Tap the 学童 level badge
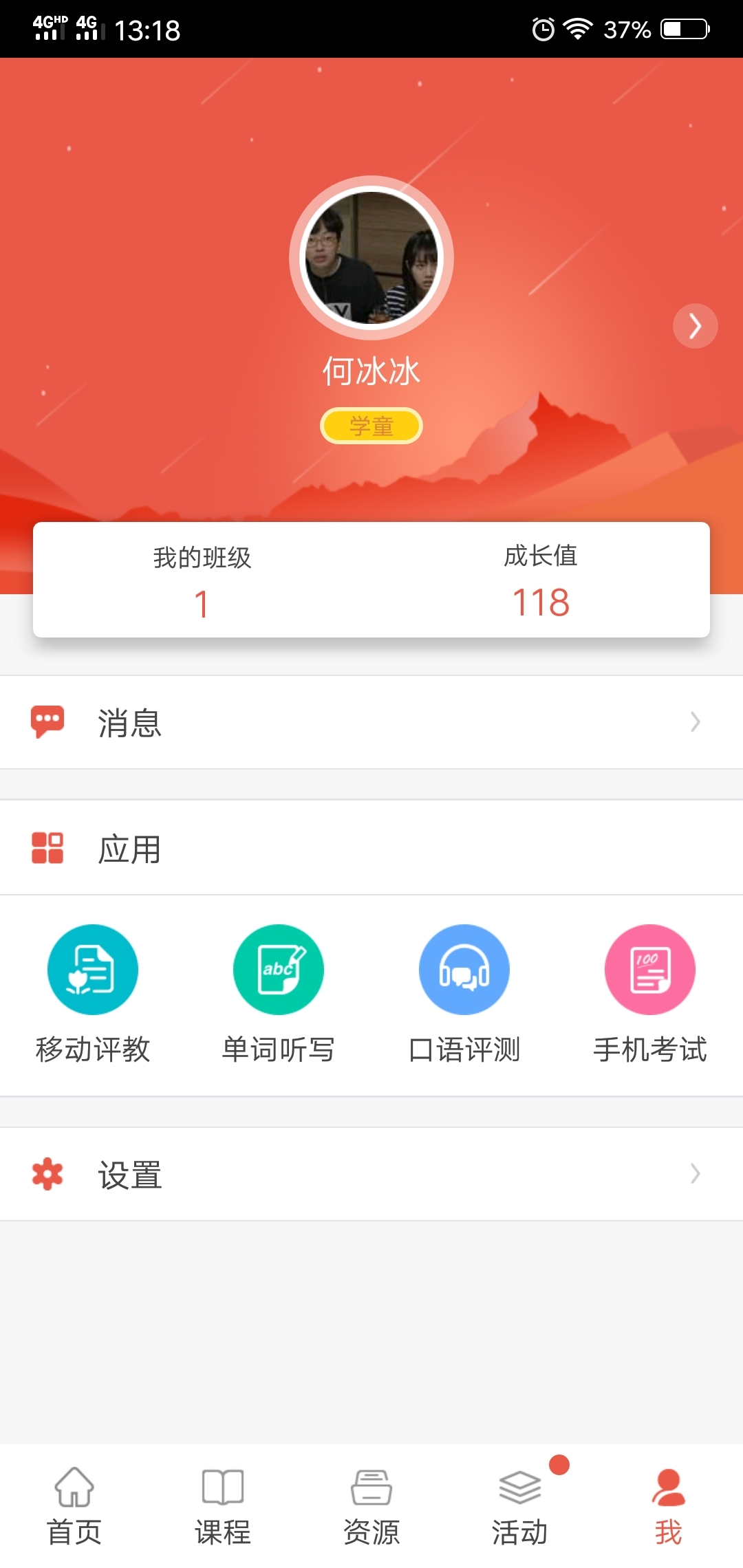 tap(371, 426)
